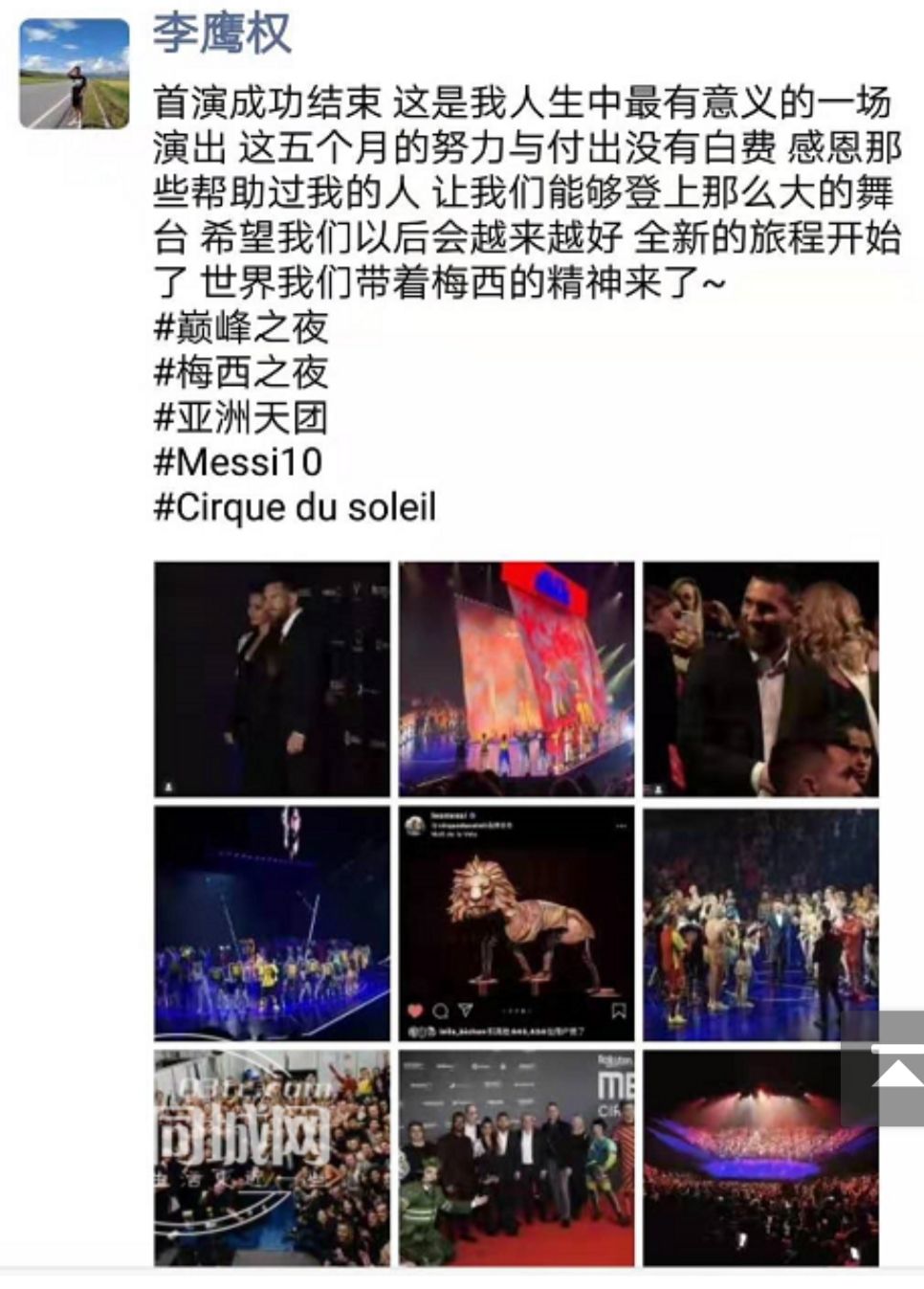
Task: Open the photo of the smiling man in a suit
Action: (760, 679)
